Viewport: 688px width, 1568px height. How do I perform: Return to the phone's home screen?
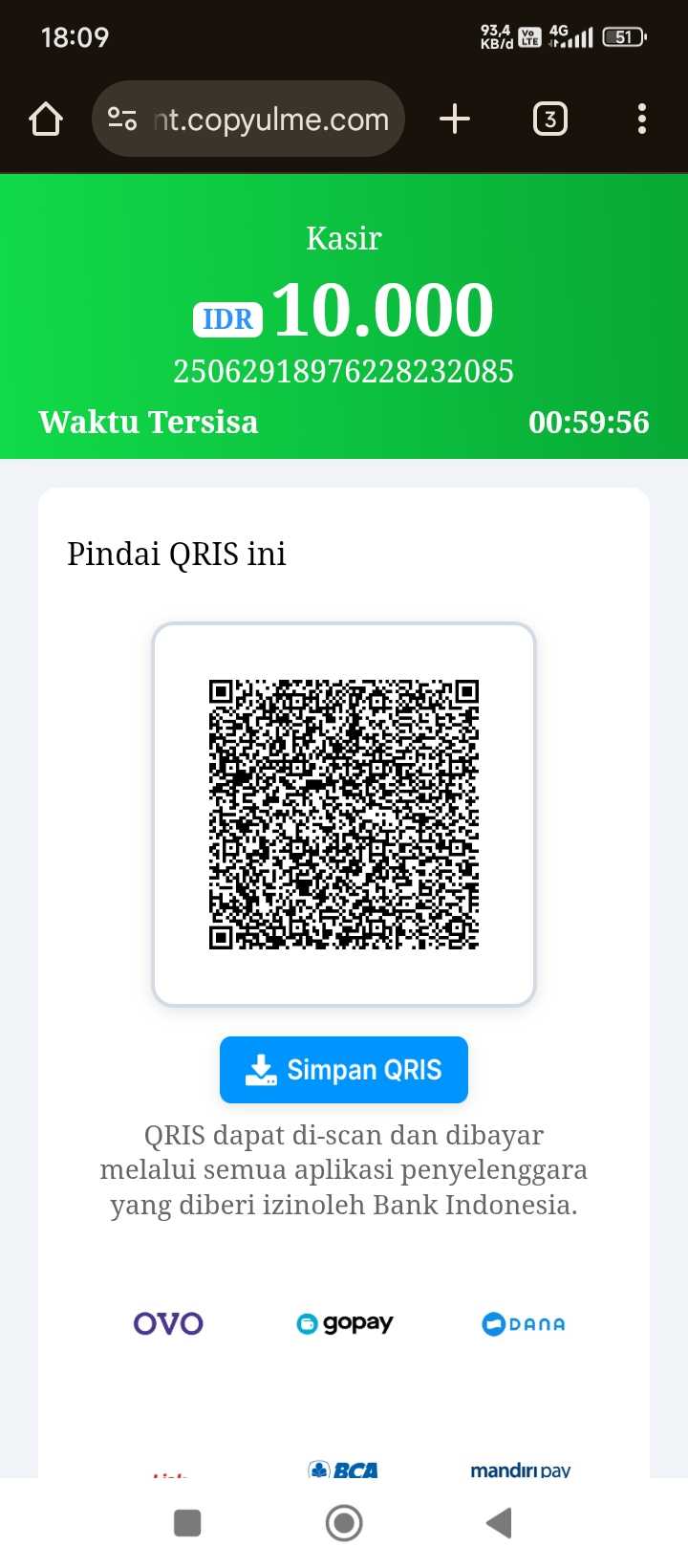344,1522
